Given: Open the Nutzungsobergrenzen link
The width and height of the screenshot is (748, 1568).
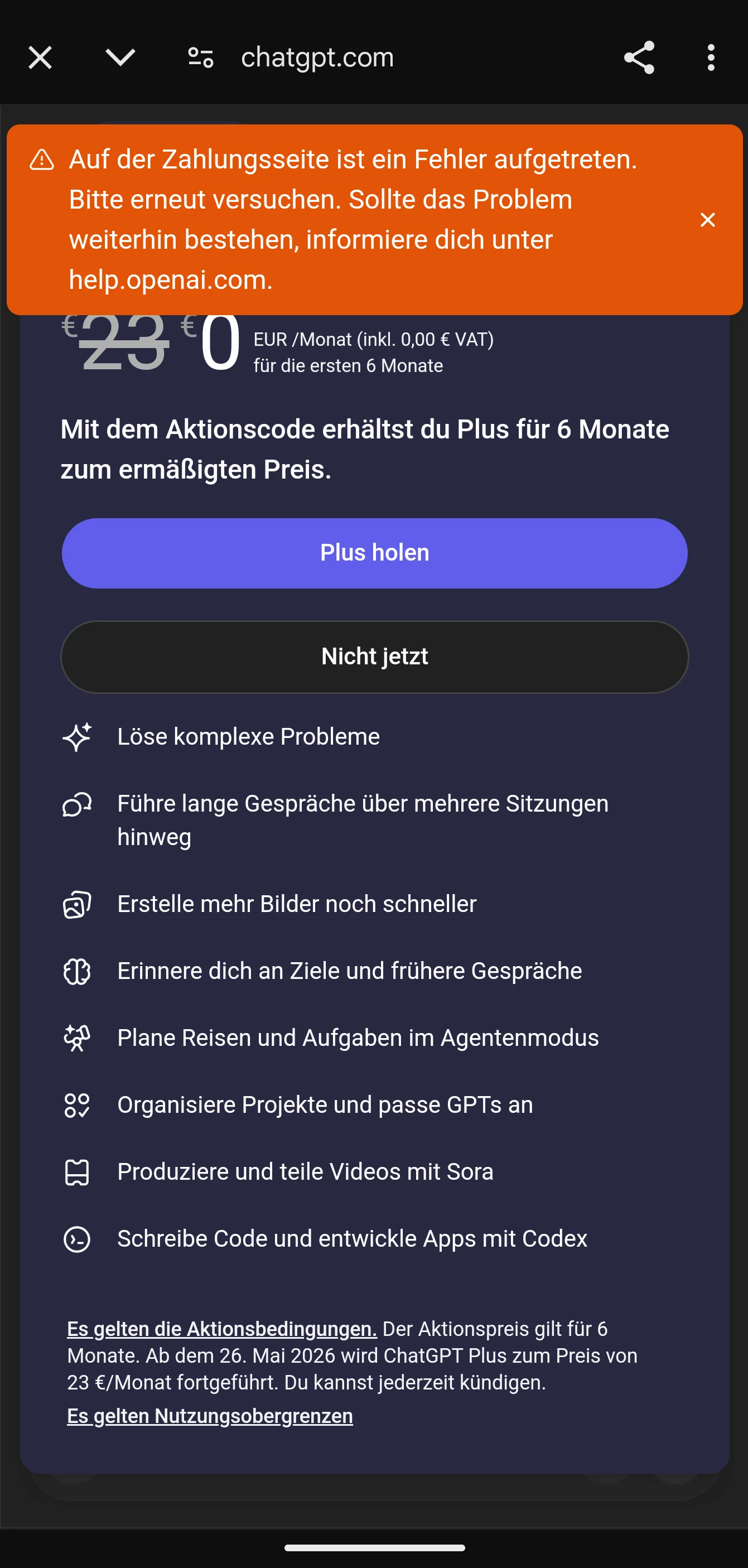Looking at the screenshot, I should click(210, 1416).
